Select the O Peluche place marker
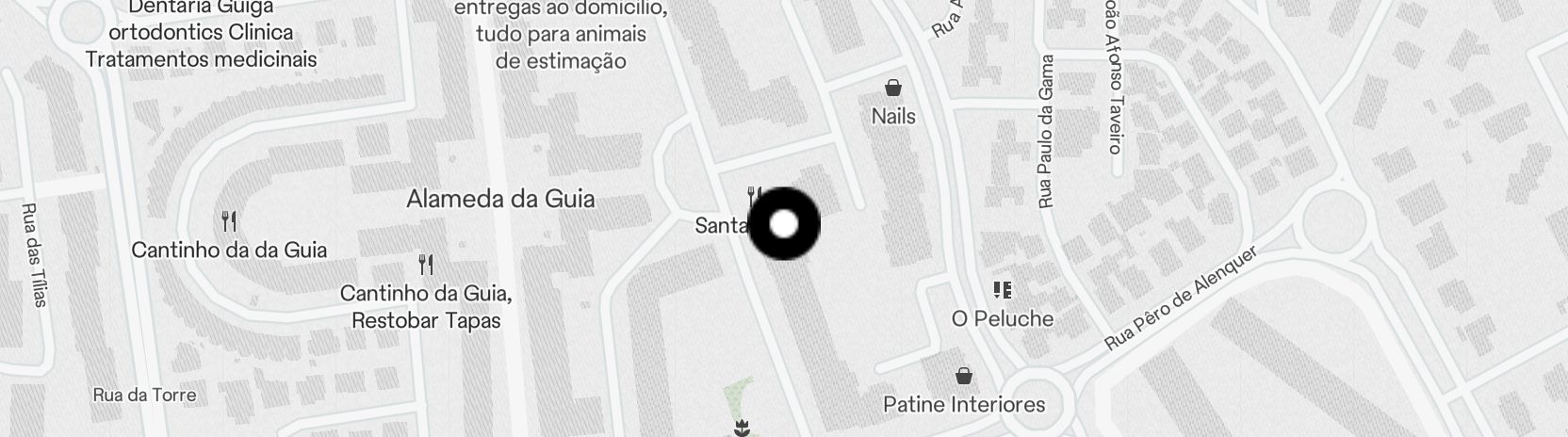 click(x=1003, y=290)
